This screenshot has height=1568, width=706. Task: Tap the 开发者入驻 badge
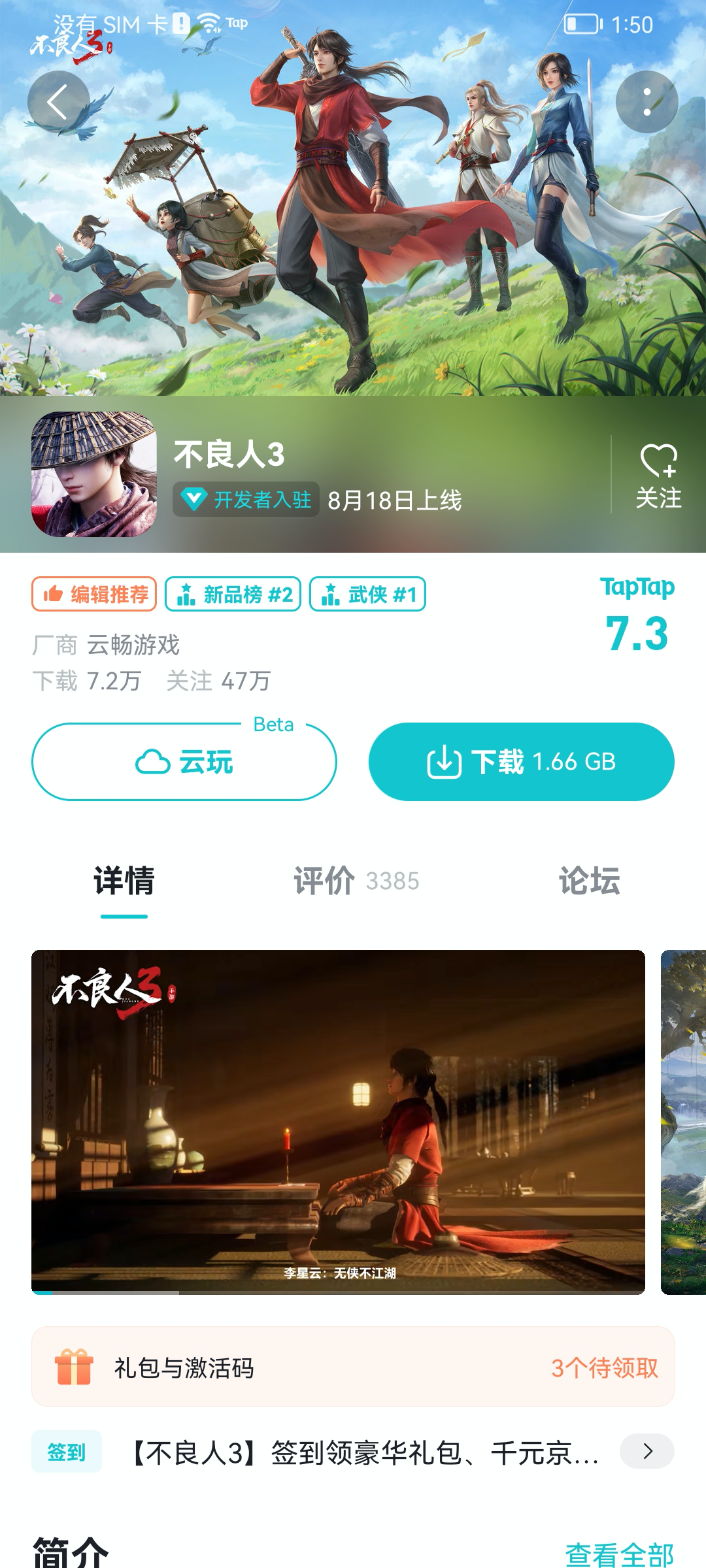point(246,500)
